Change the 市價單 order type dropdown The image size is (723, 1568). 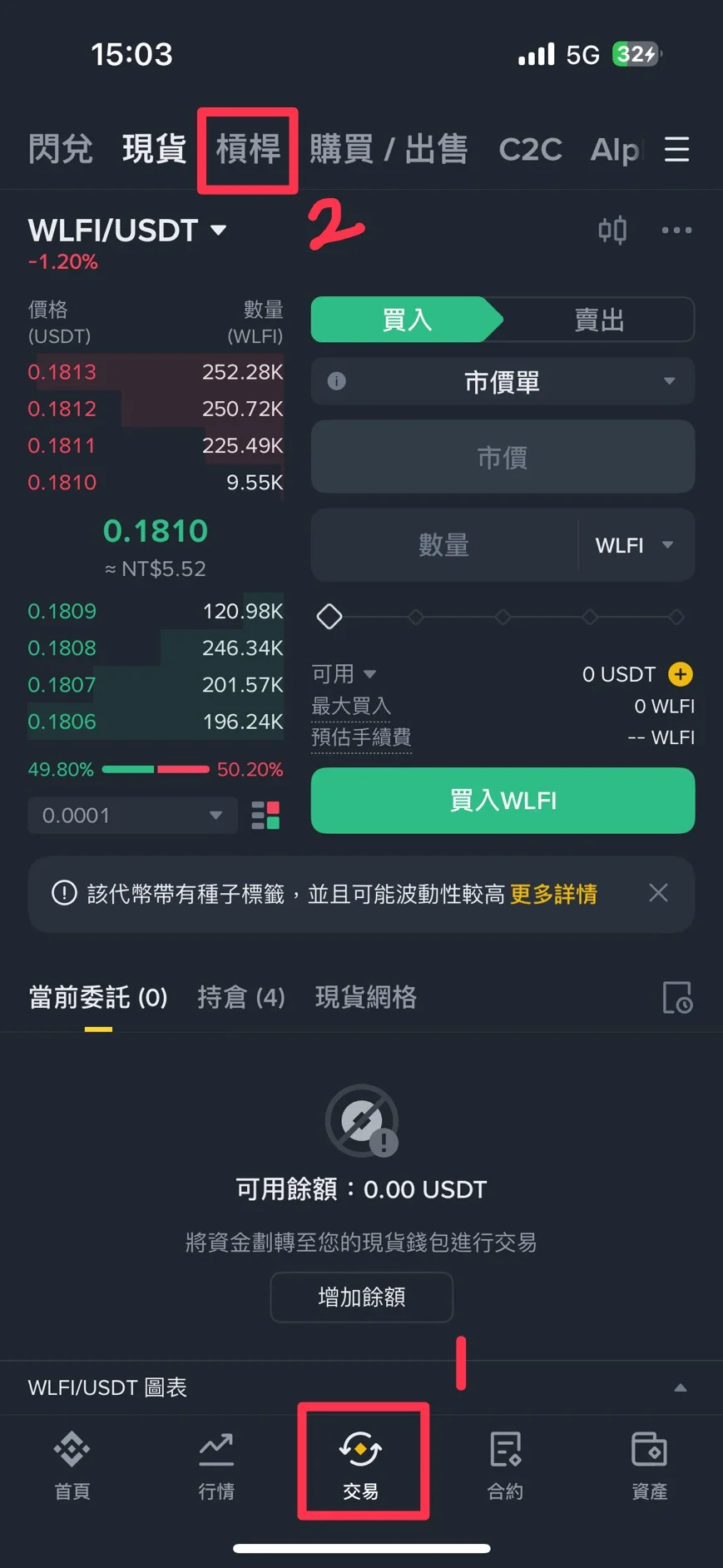503,381
